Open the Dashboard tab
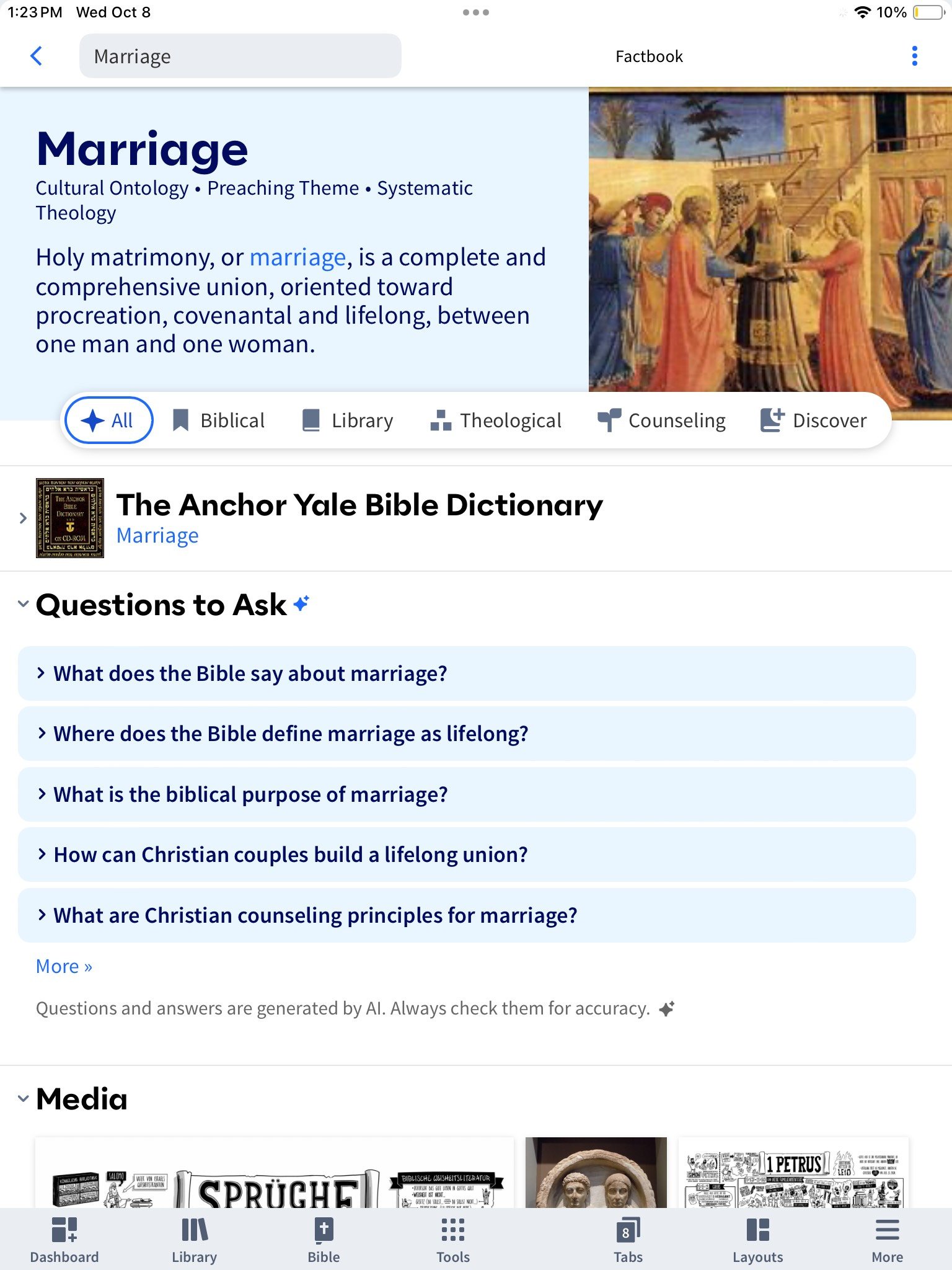This screenshot has width=952, height=1270. [x=64, y=1239]
